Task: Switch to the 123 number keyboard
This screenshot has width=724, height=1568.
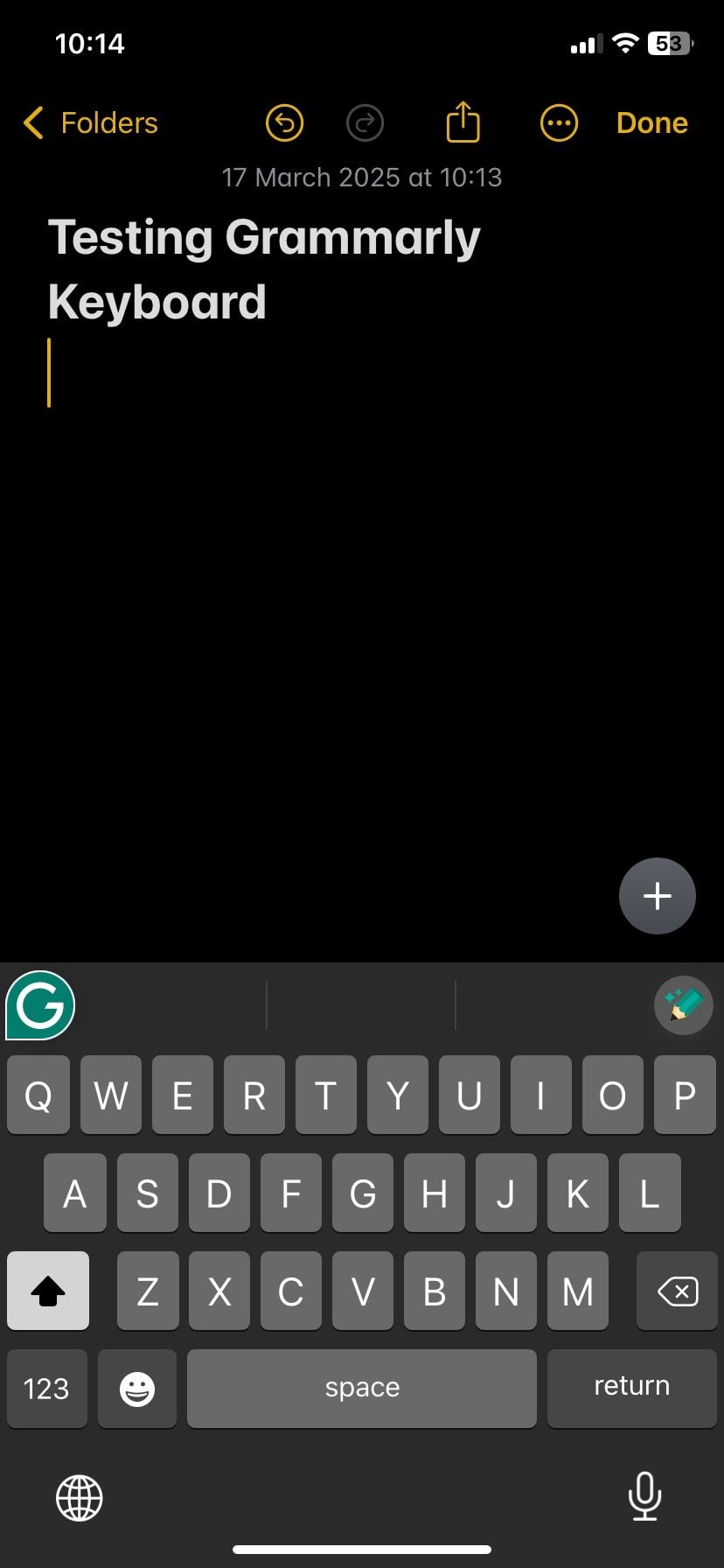Action: pyautogui.click(x=46, y=1389)
